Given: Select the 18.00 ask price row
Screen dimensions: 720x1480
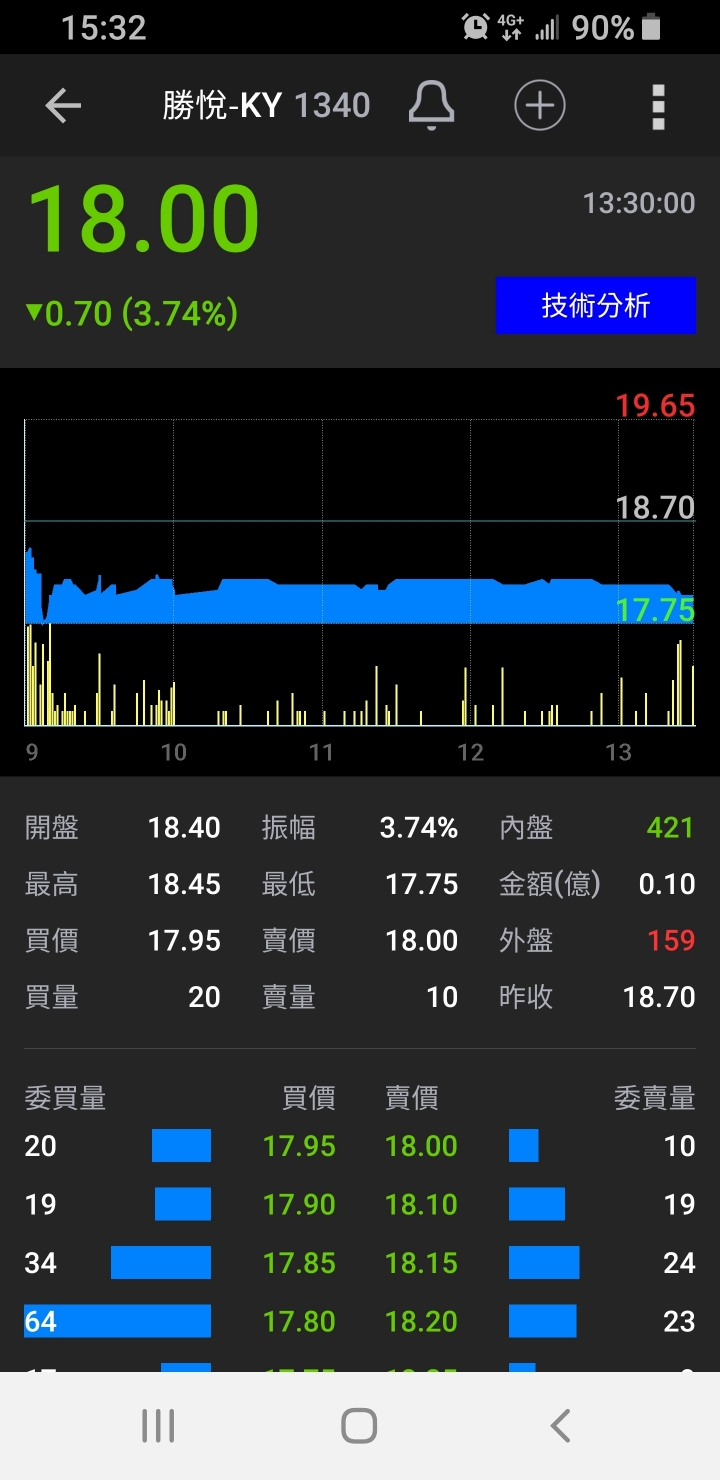Looking at the screenshot, I should (x=540, y=1146).
